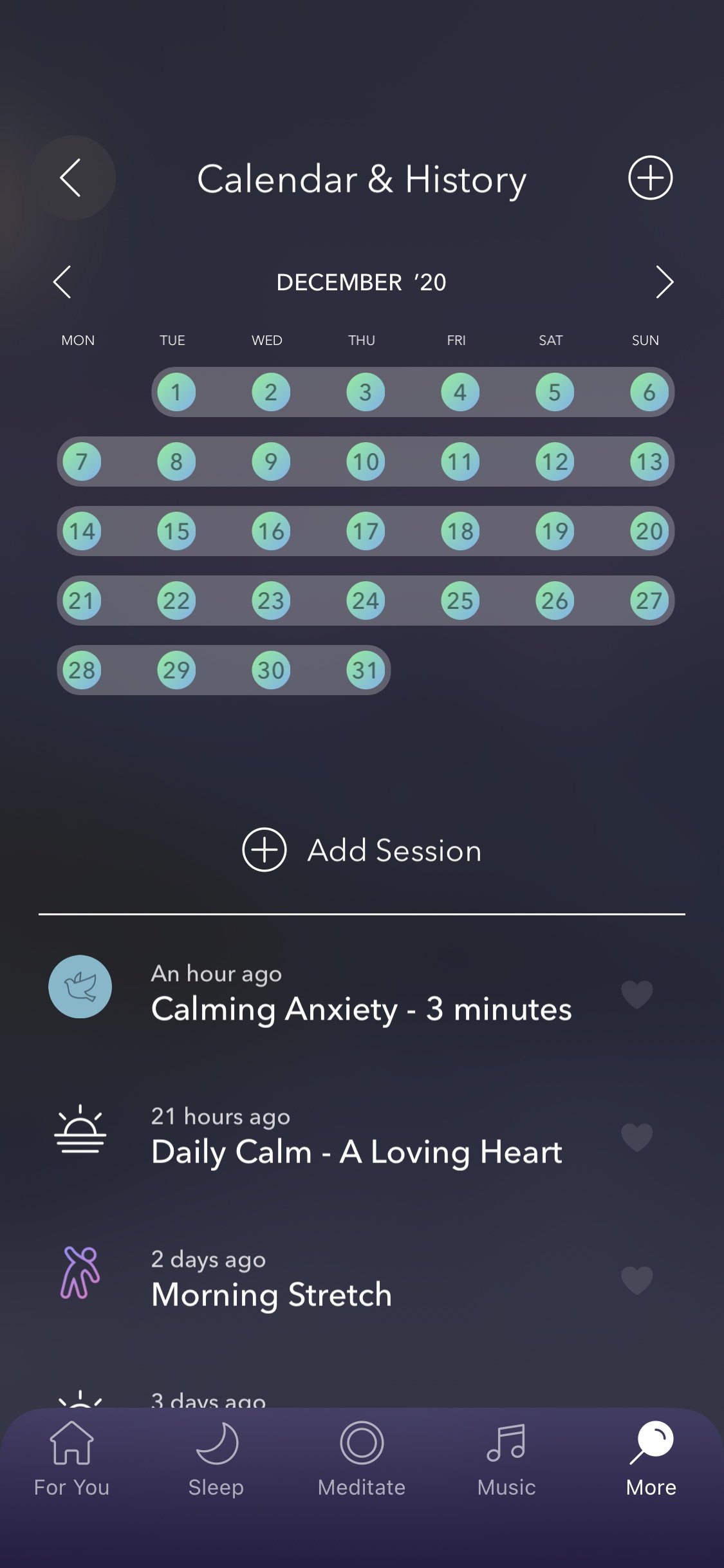Favorite Daily Calm - A Loving Heart
724x1568 pixels.
[x=637, y=1137]
